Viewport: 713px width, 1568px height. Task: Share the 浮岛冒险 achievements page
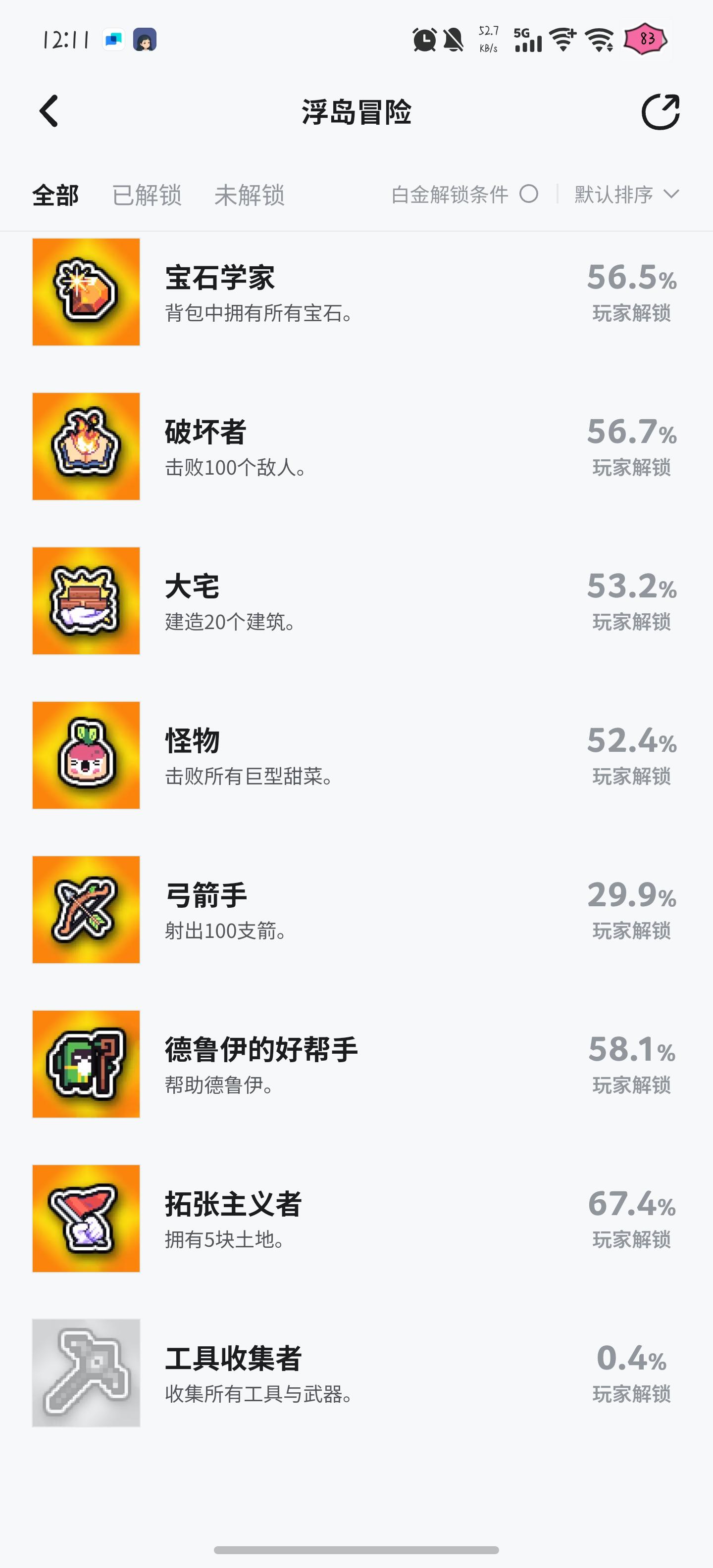point(661,112)
